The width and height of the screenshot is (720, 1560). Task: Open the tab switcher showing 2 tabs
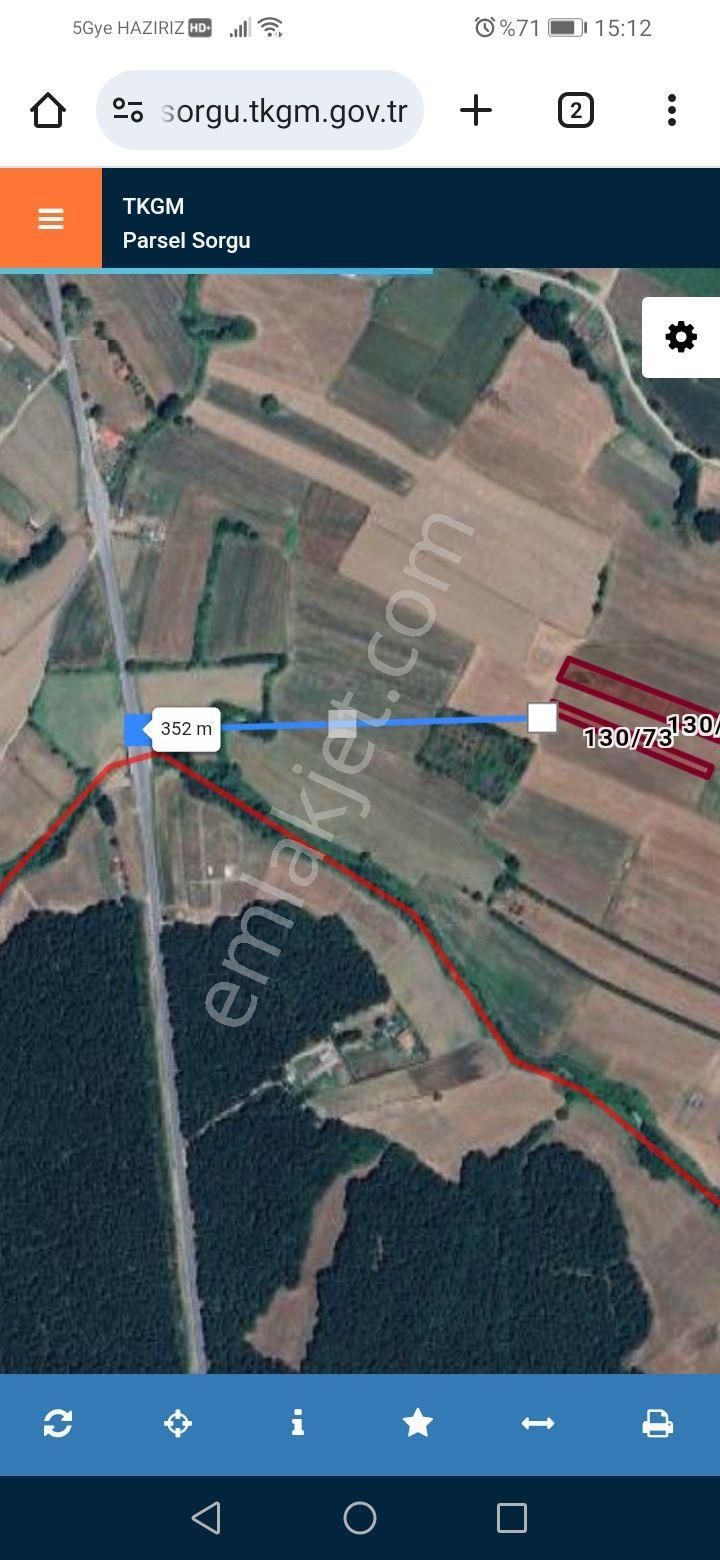pos(575,110)
